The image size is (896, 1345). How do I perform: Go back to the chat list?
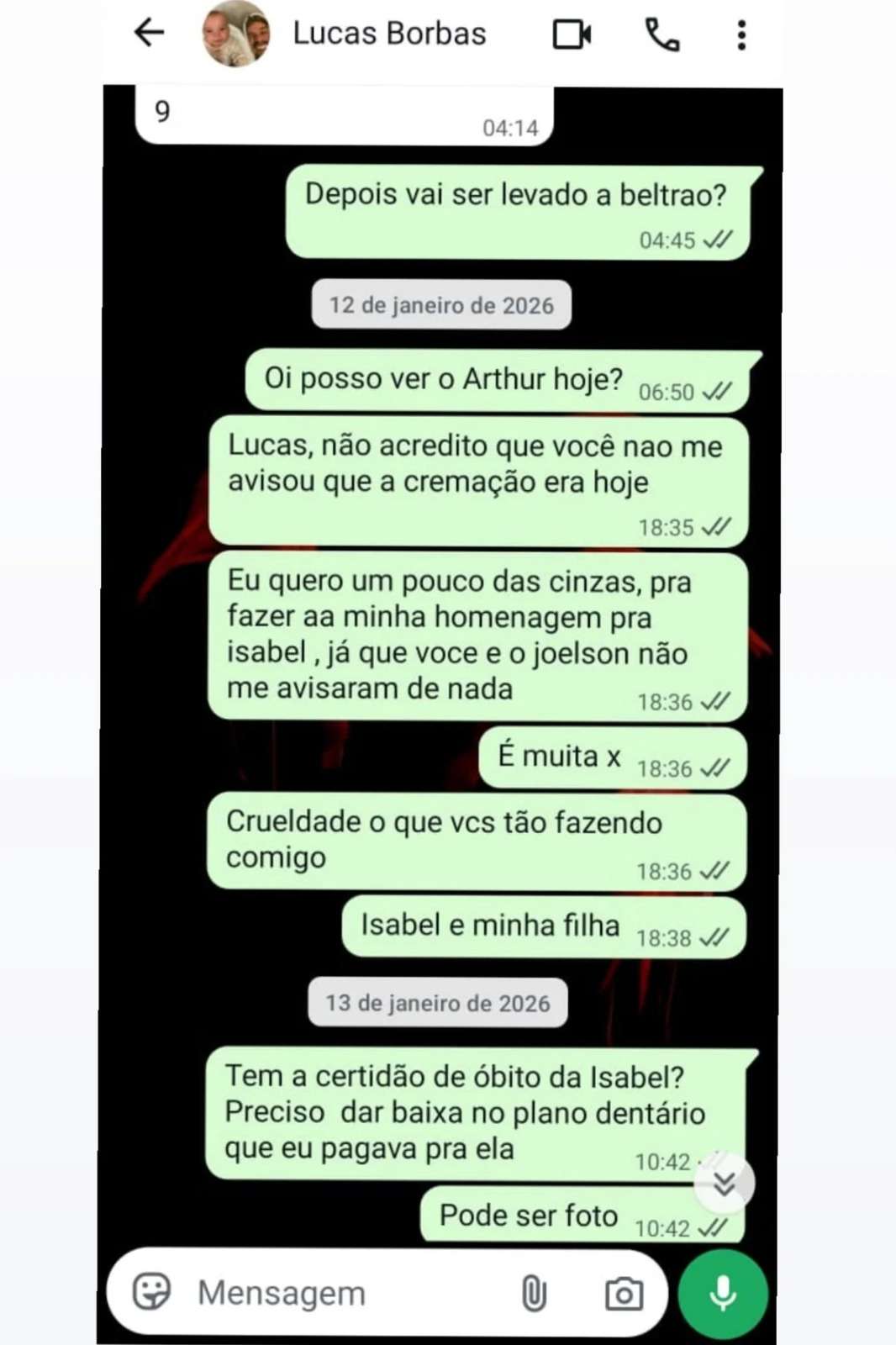pos(149,33)
